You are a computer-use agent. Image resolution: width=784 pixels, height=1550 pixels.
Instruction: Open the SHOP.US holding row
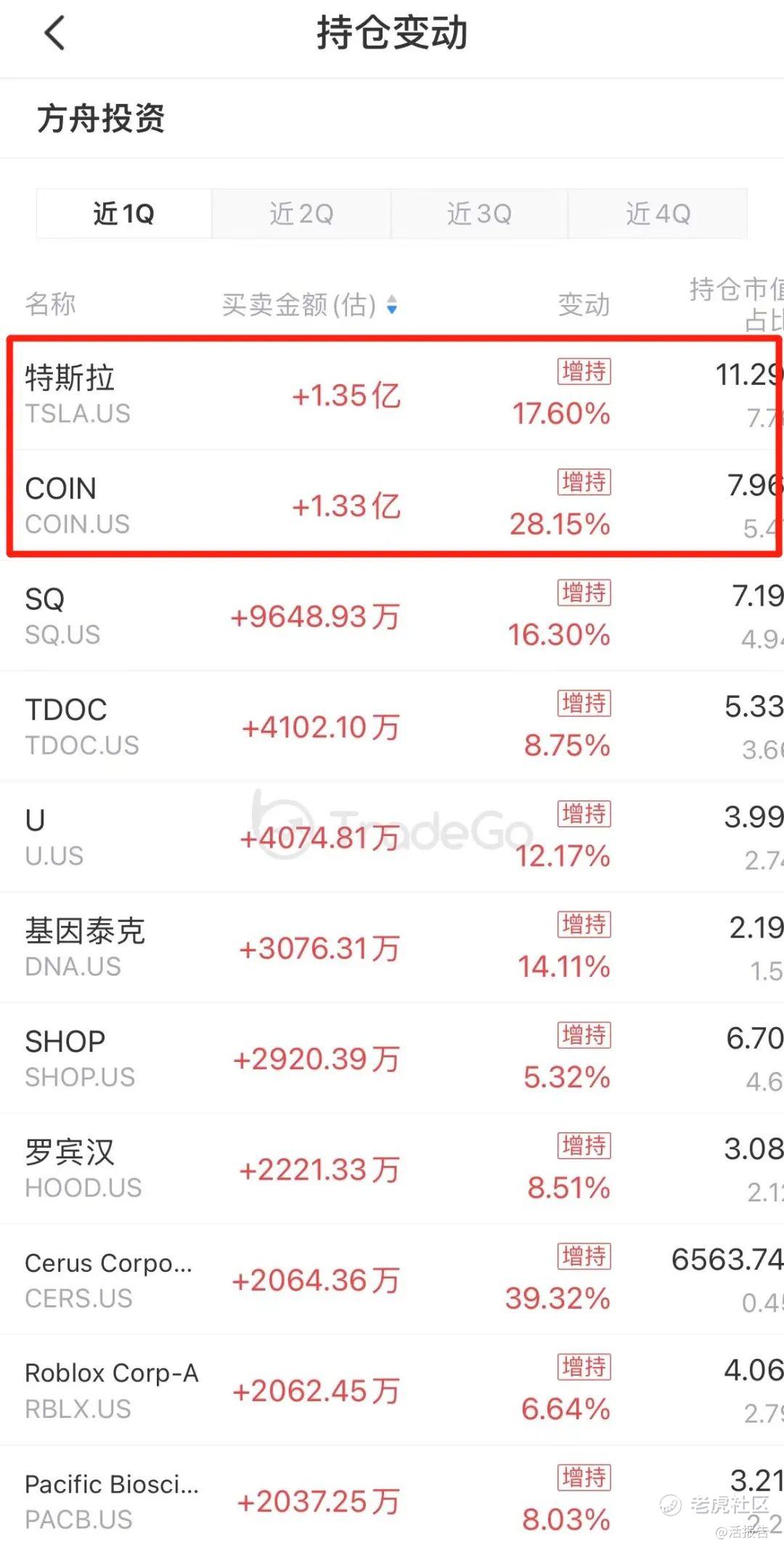[392, 1058]
